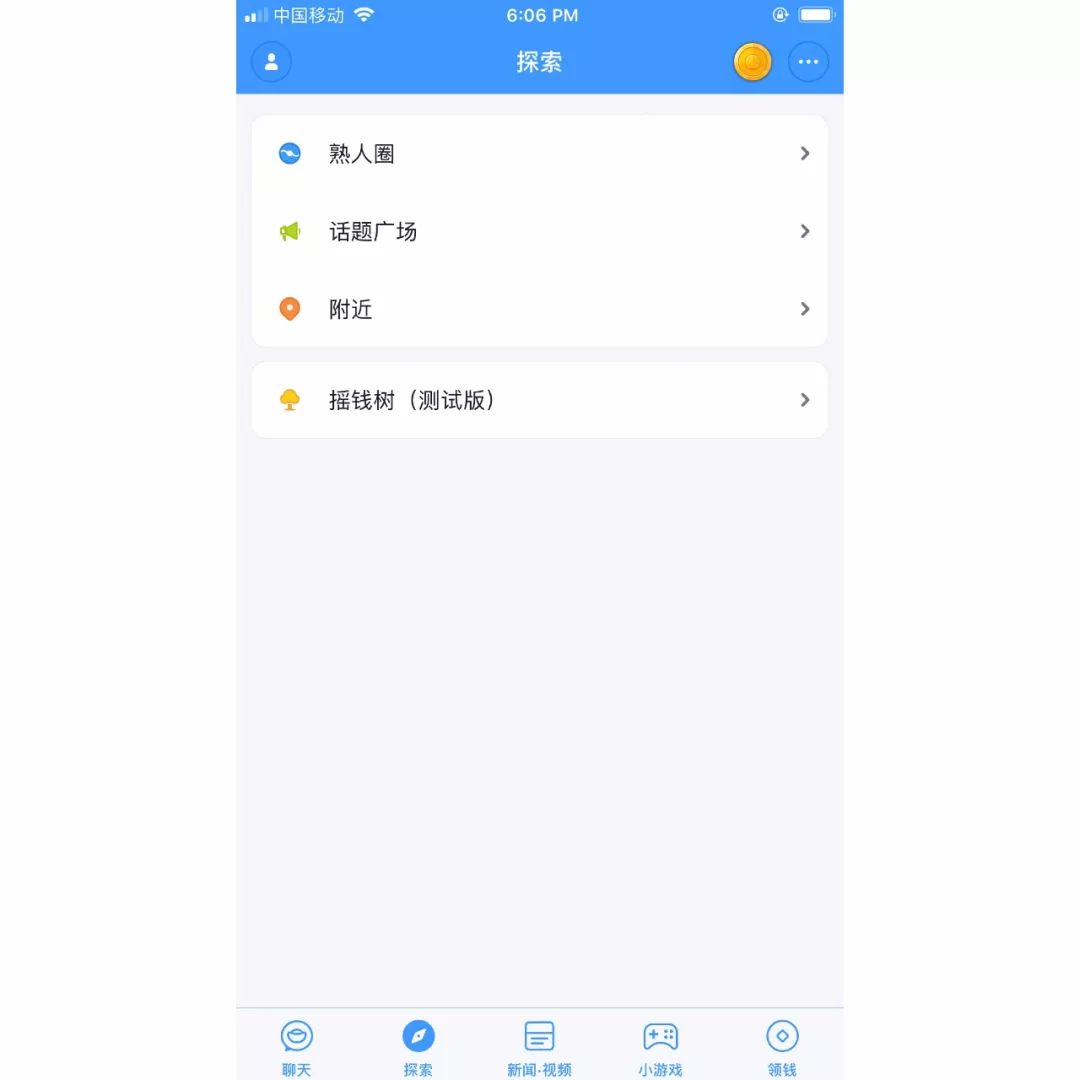Open the three-dot more menu
1080x1080 pixels.
(808, 62)
